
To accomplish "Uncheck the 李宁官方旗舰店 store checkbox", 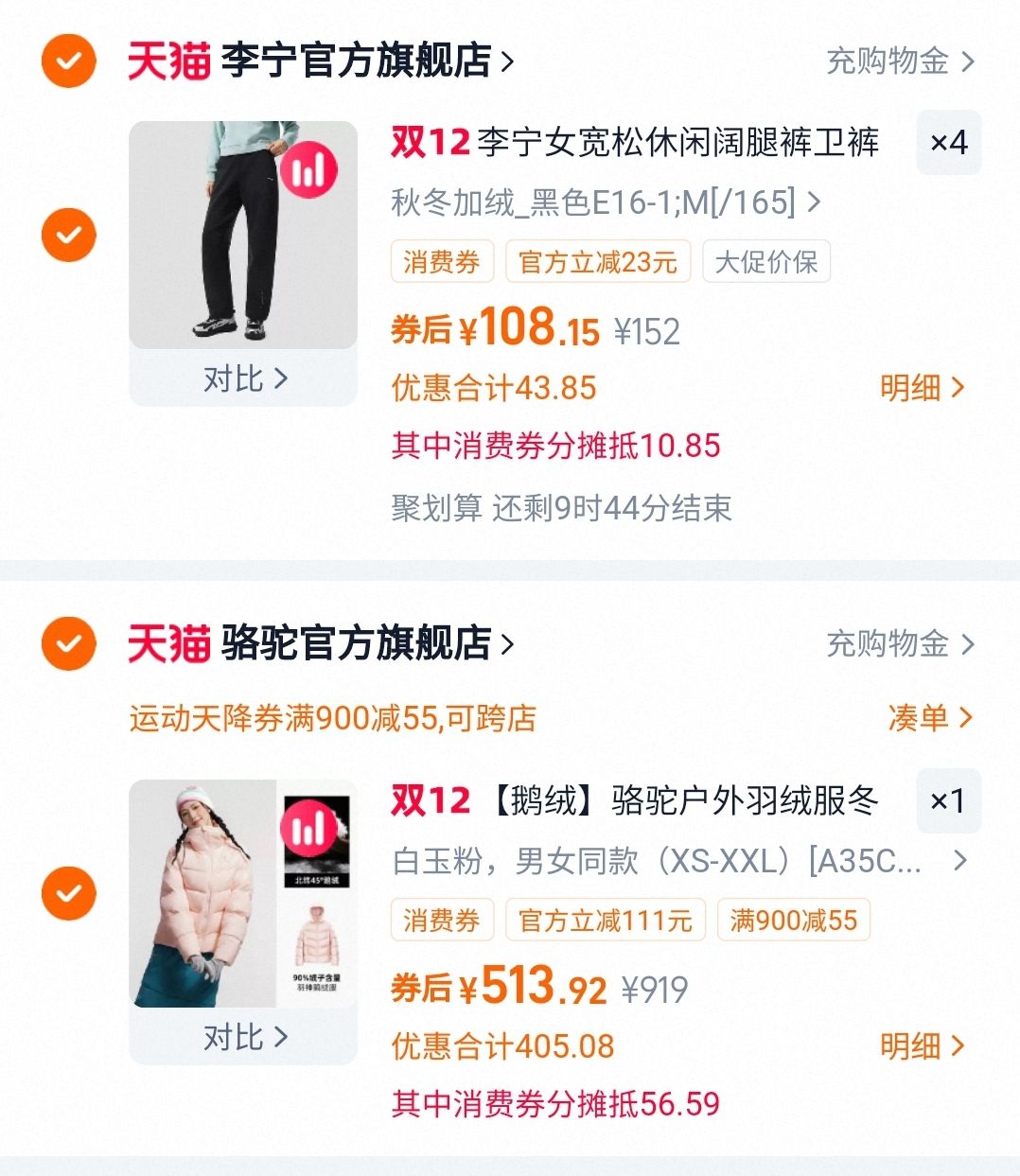I will [x=68, y=61].
